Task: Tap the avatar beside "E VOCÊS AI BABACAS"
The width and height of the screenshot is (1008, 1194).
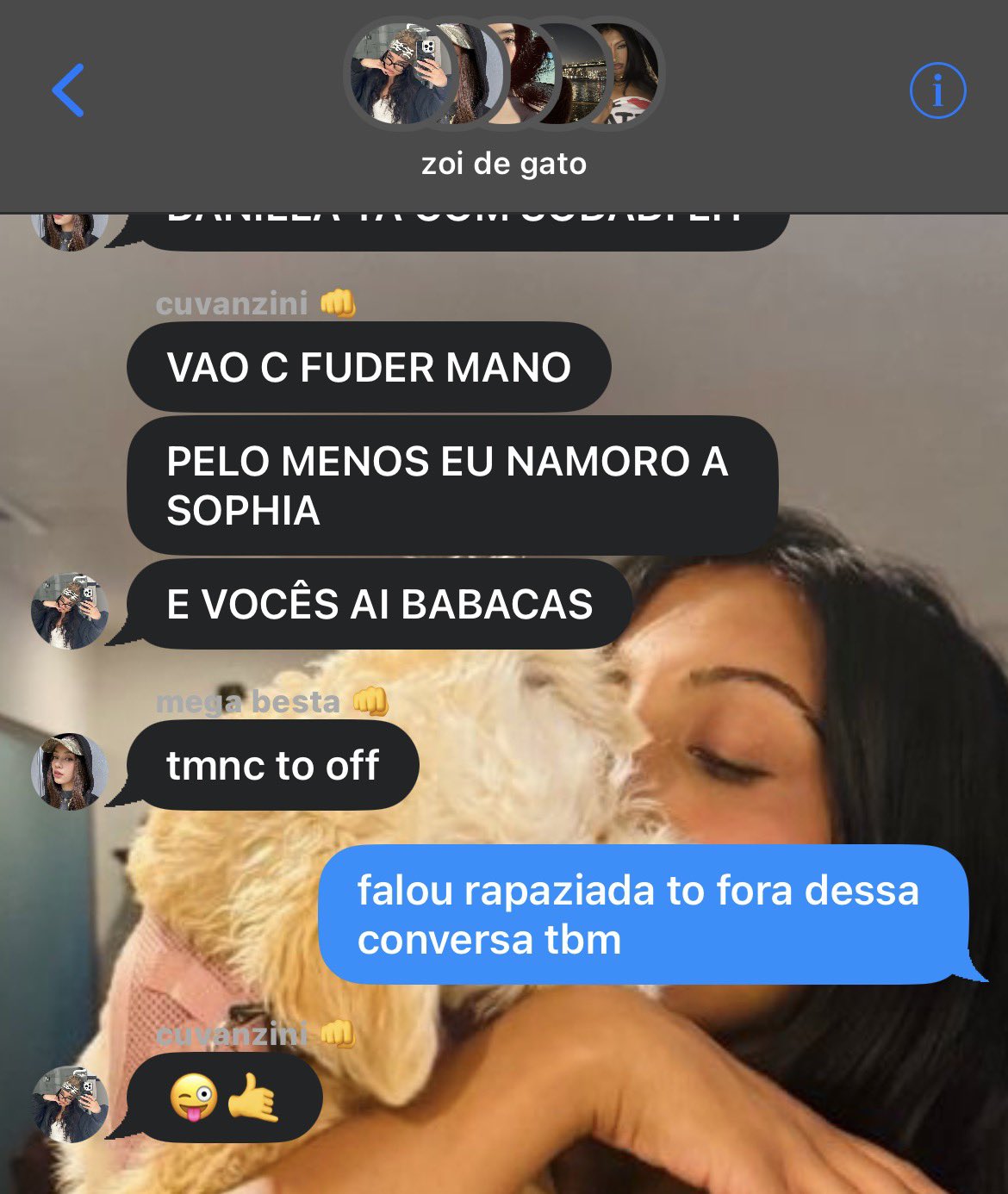Action: pos(70,611)
